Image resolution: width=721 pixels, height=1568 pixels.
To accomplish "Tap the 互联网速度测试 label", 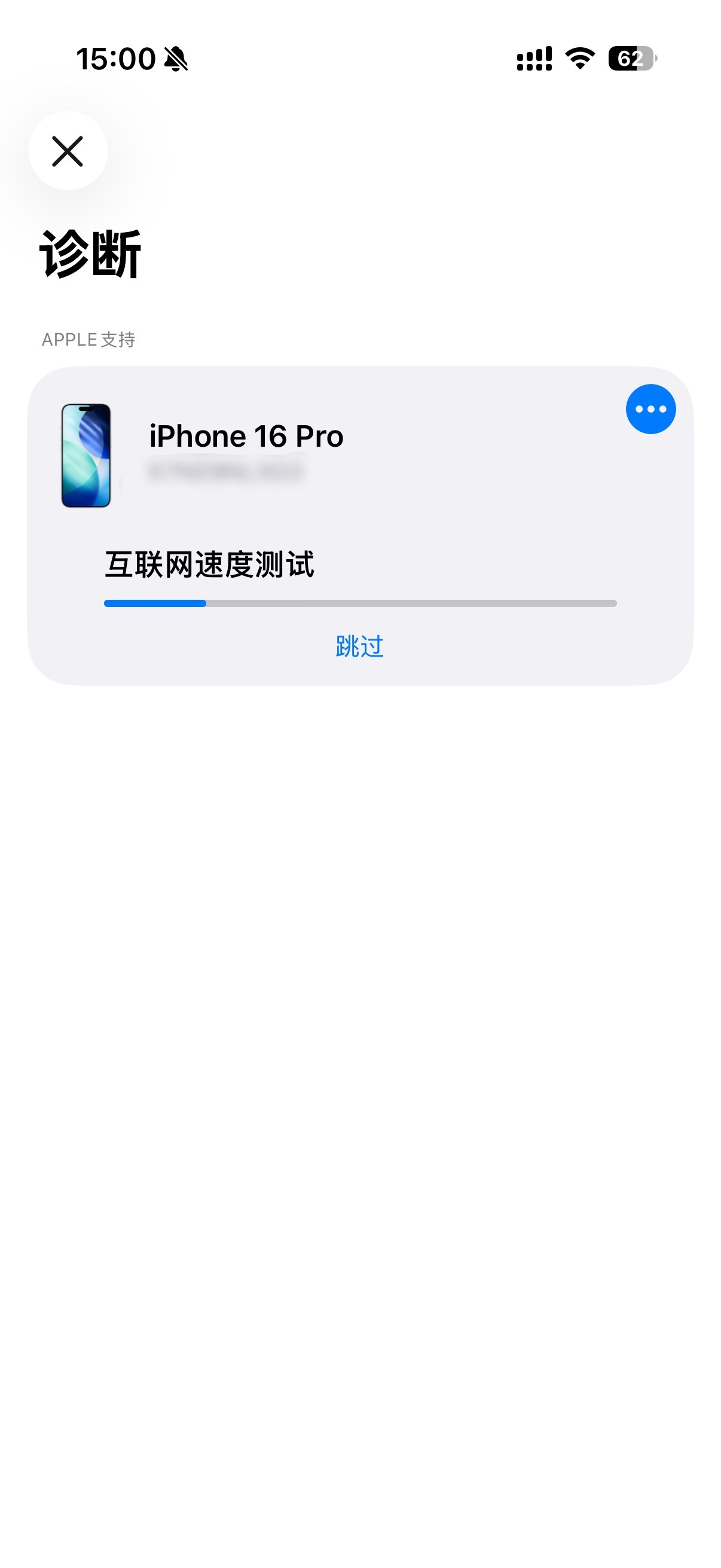I will pyautogui.click(x=210, y=565).
